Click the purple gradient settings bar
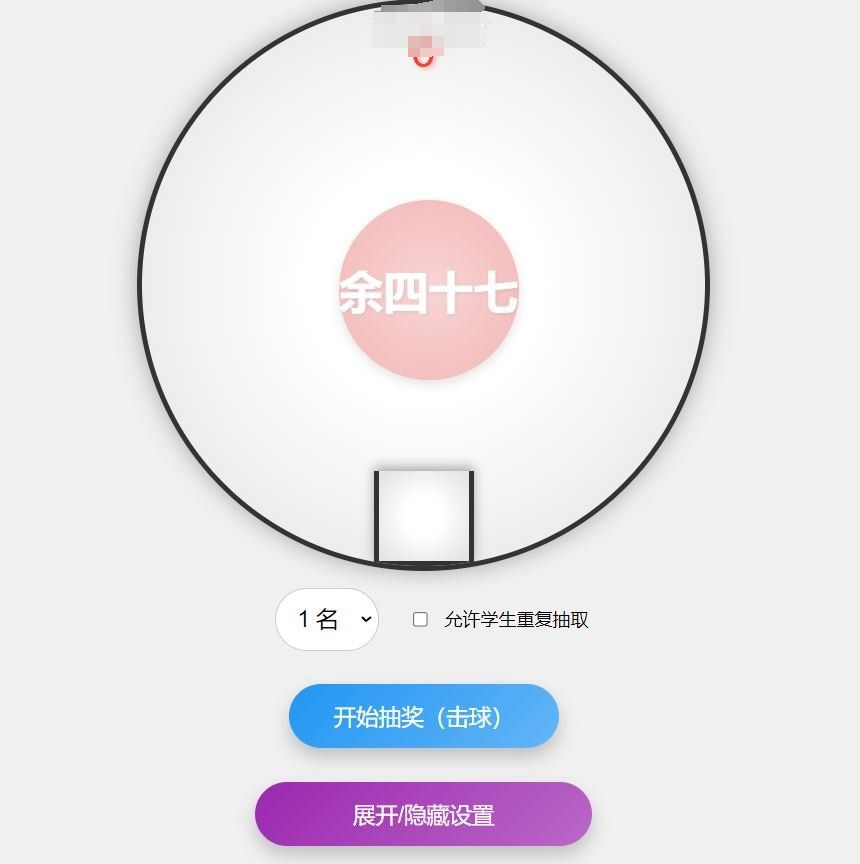 (x=424, y=814)
